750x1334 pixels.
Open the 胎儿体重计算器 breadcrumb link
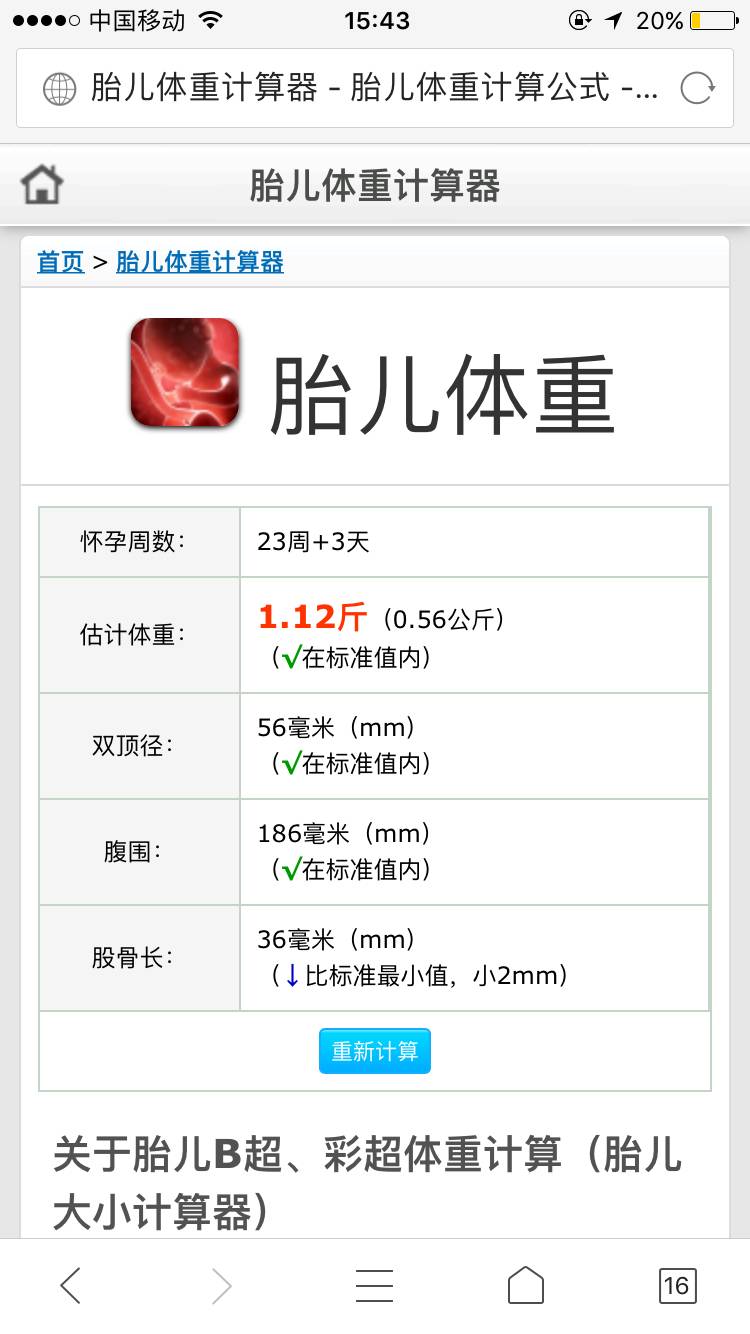click(200, 262)
